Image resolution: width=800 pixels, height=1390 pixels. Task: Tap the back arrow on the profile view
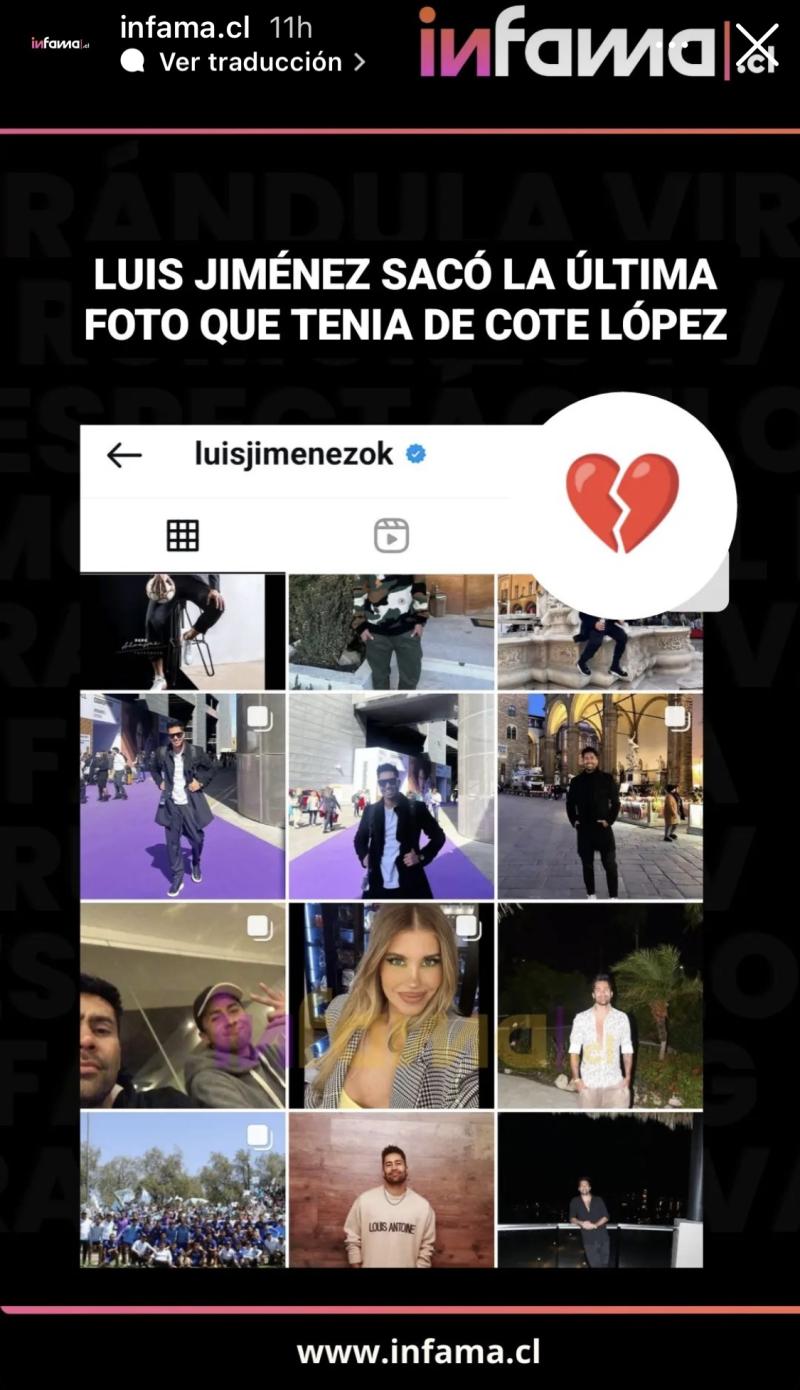pyautogui.click(x=122, y=455)
